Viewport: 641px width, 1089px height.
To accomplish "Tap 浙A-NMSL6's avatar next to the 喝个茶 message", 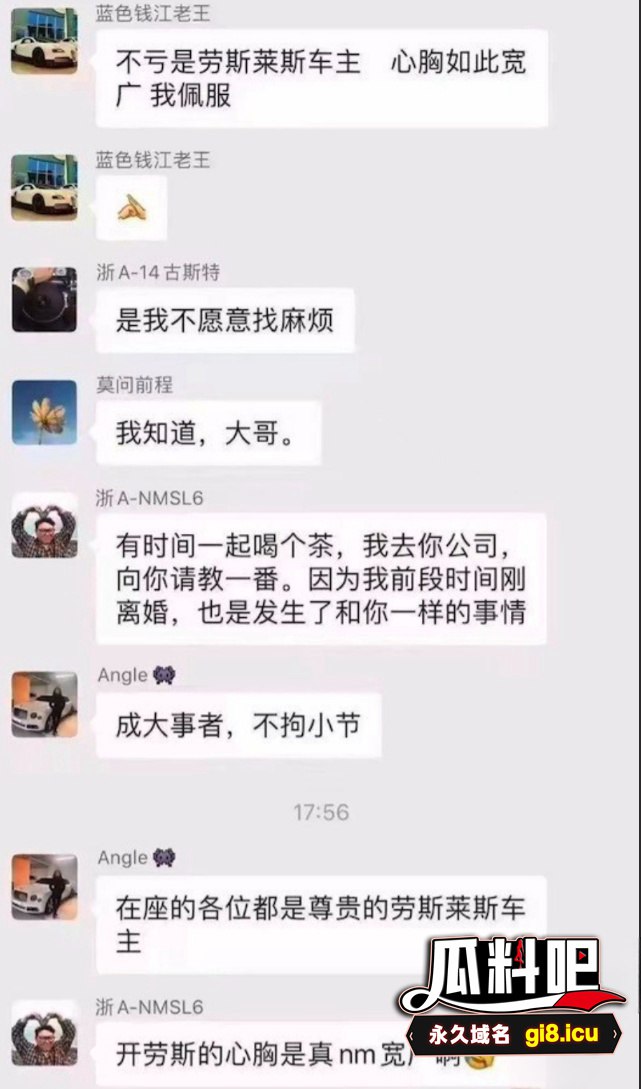I will pos(44,526).
